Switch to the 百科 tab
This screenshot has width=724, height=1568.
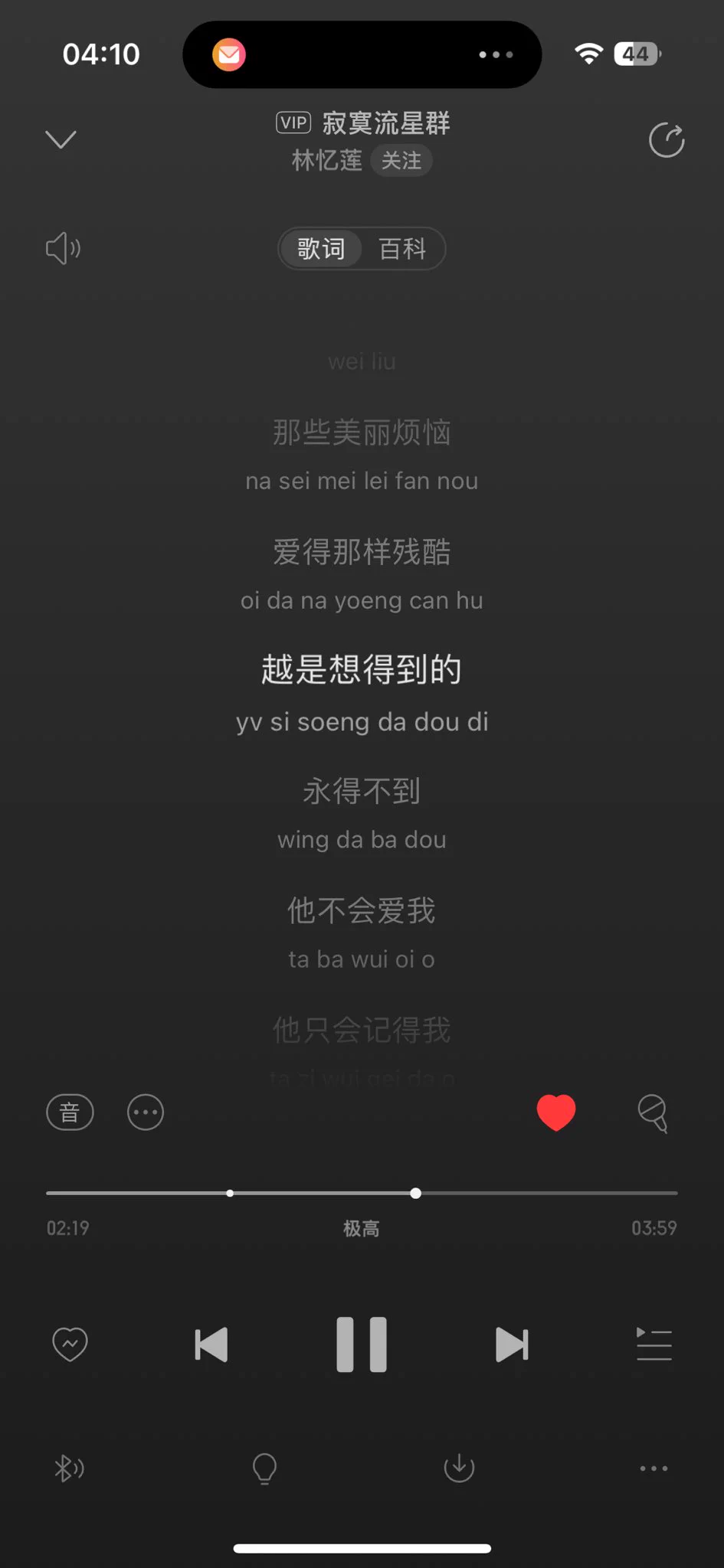click(402, 249)
